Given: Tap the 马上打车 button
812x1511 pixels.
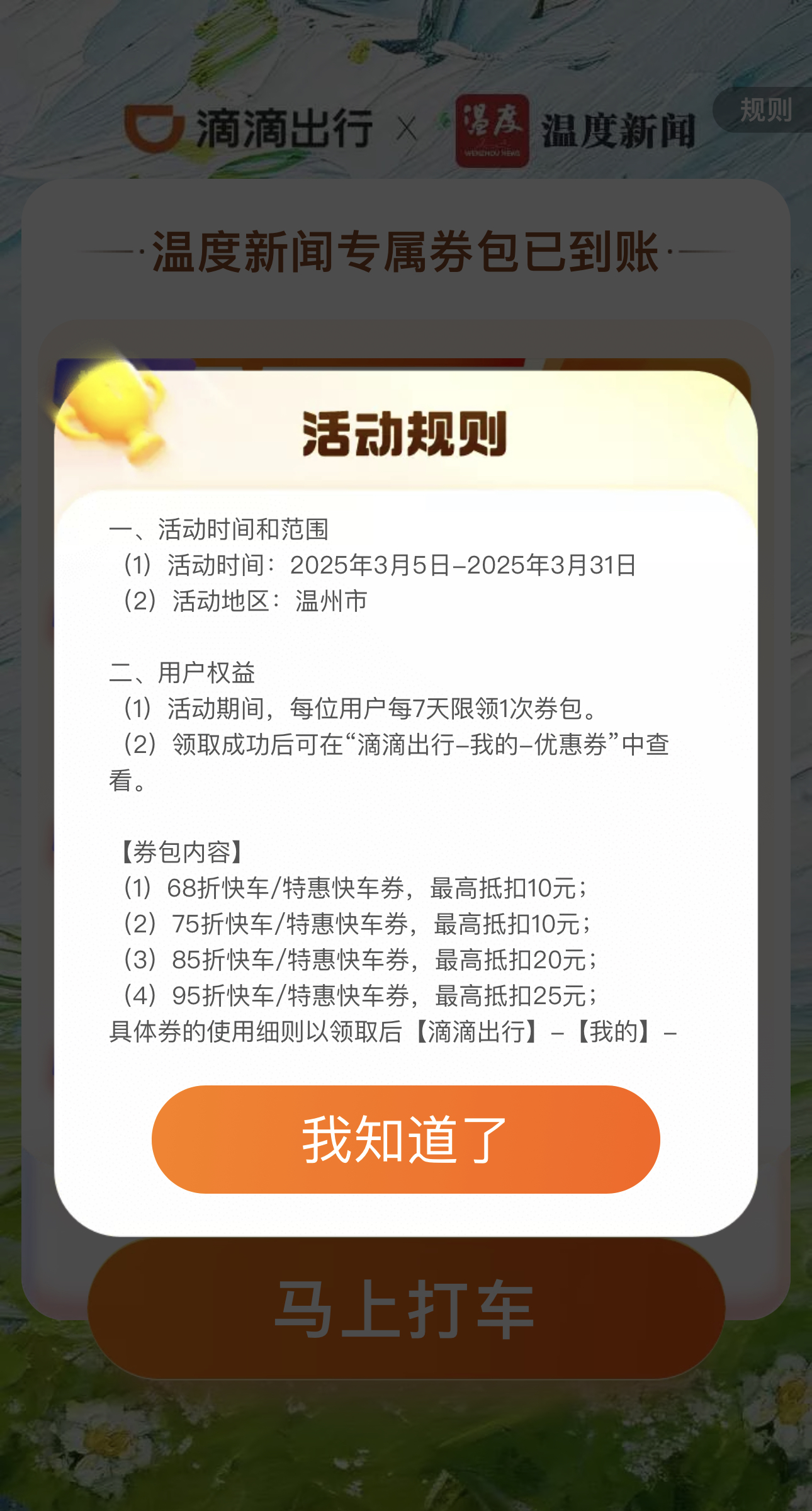Looking at the screenshot, I should [x=405, y=1310].
